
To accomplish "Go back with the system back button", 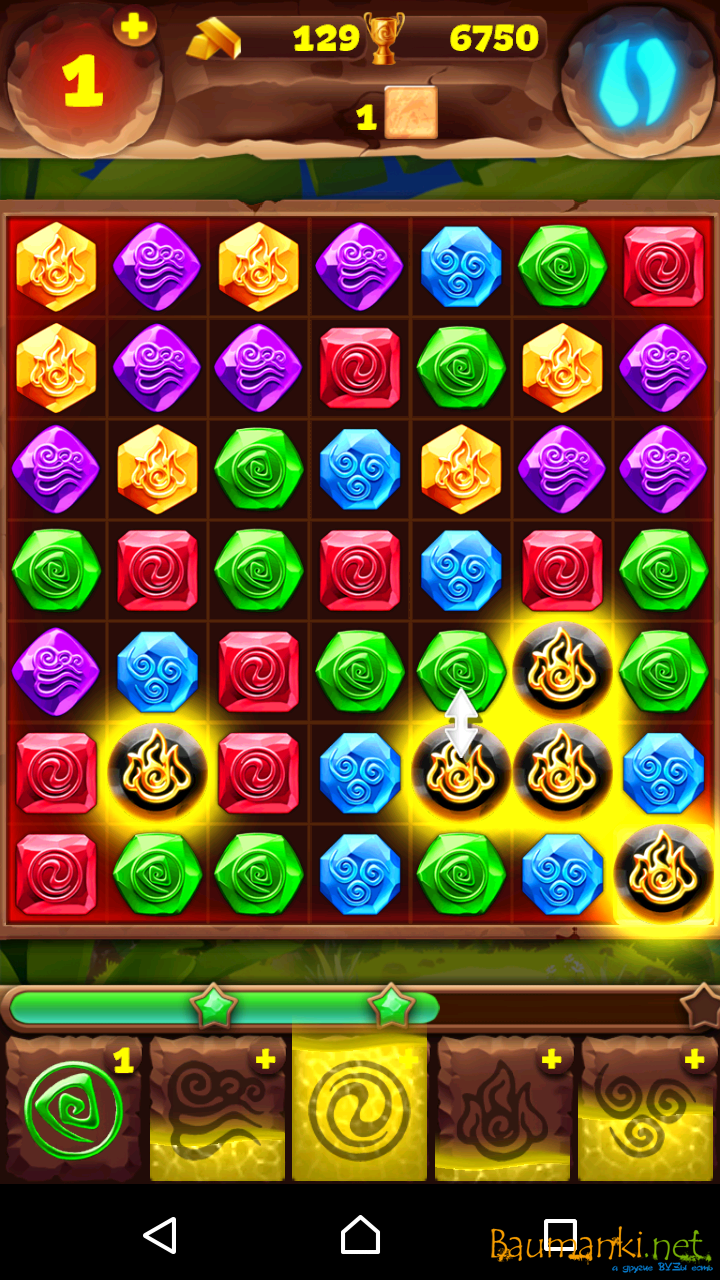I will coord(160,1236).
